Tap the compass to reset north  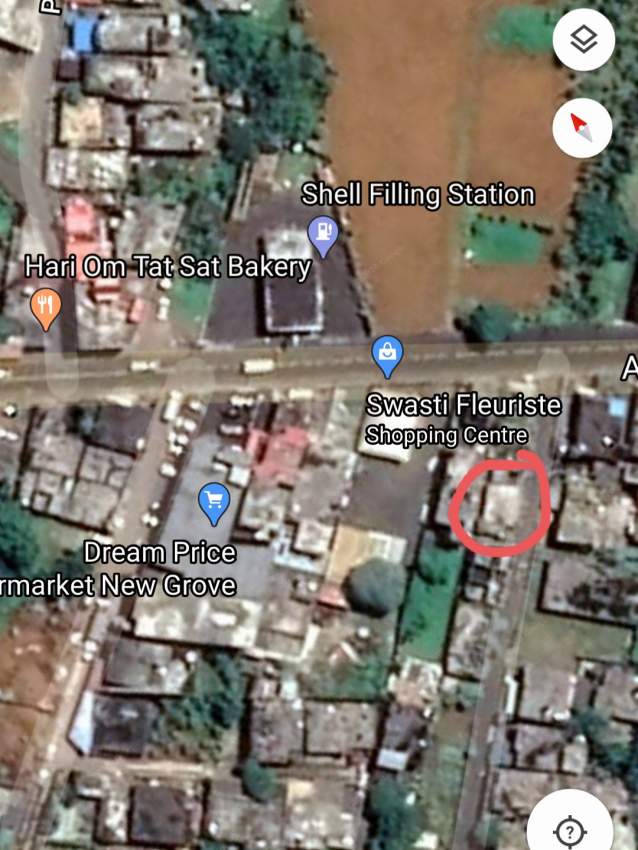coord(583,126)
